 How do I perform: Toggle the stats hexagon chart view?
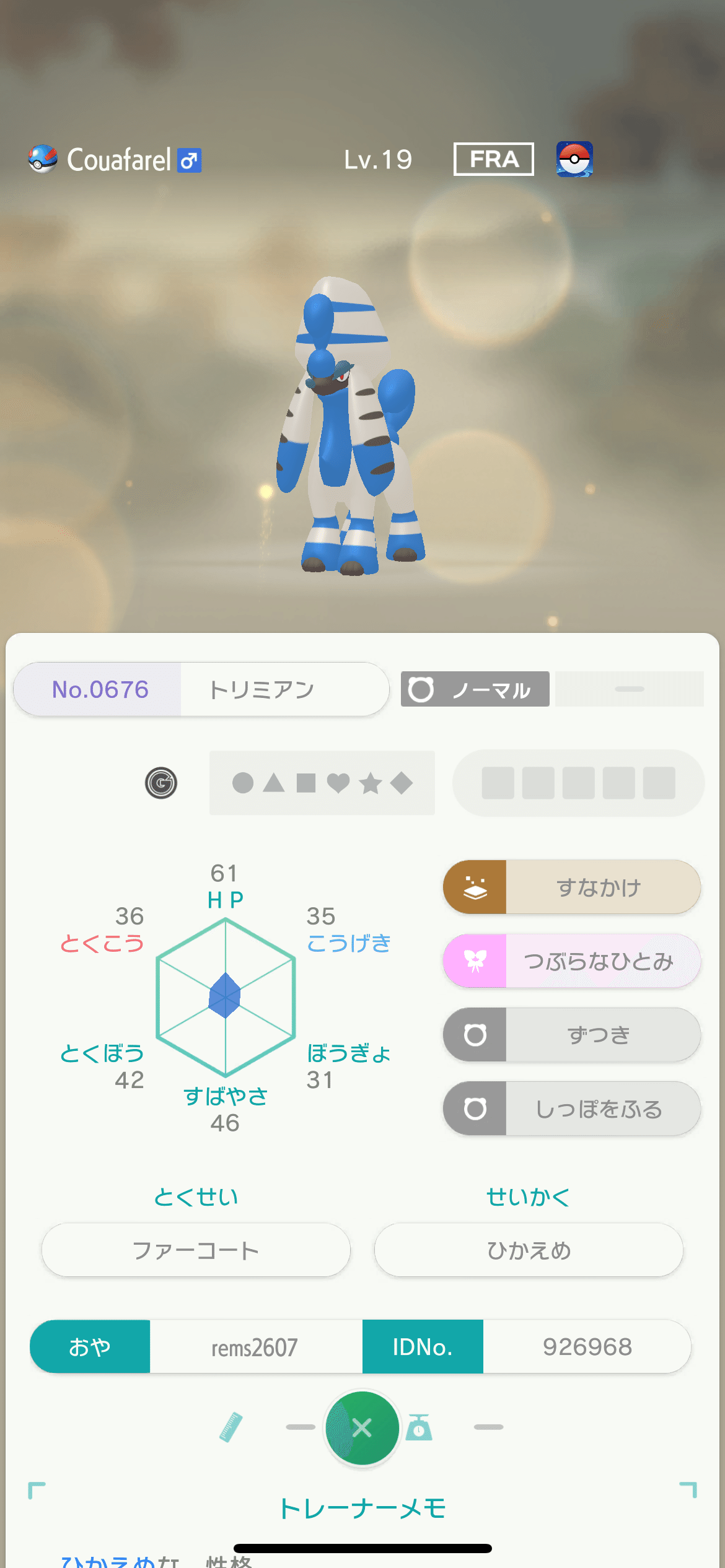(225, 996)
